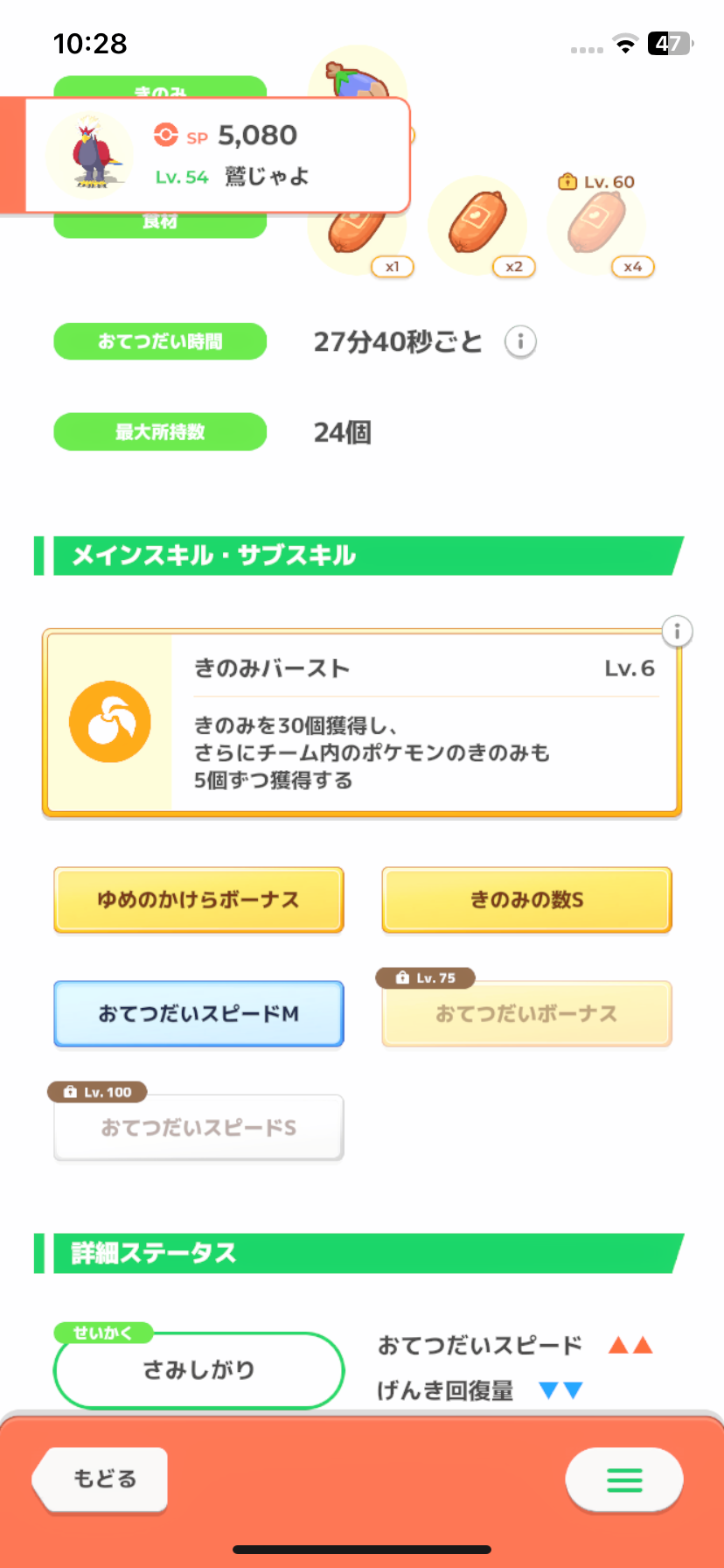Tap the もどる back button
The width and height of the screenshot is (724, 1568).
click(101, 1479)
